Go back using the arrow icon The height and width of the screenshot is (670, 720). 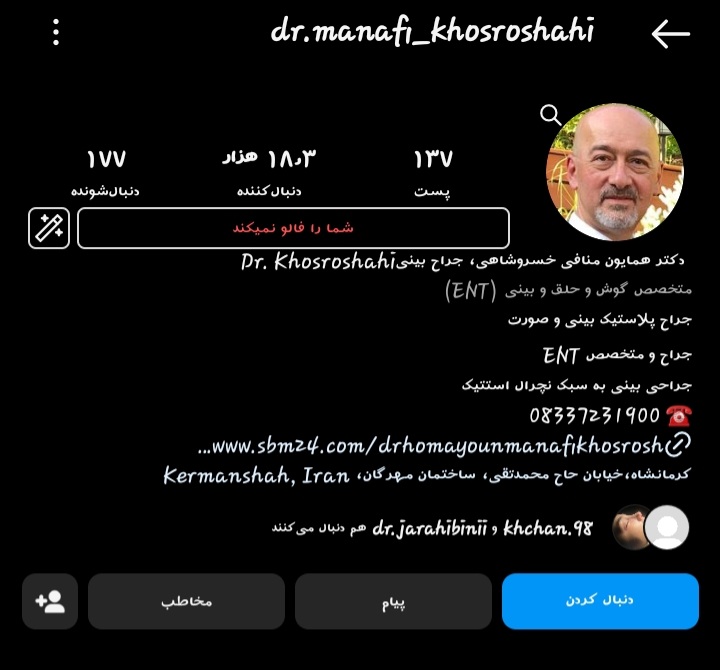(x=670, y=33)
